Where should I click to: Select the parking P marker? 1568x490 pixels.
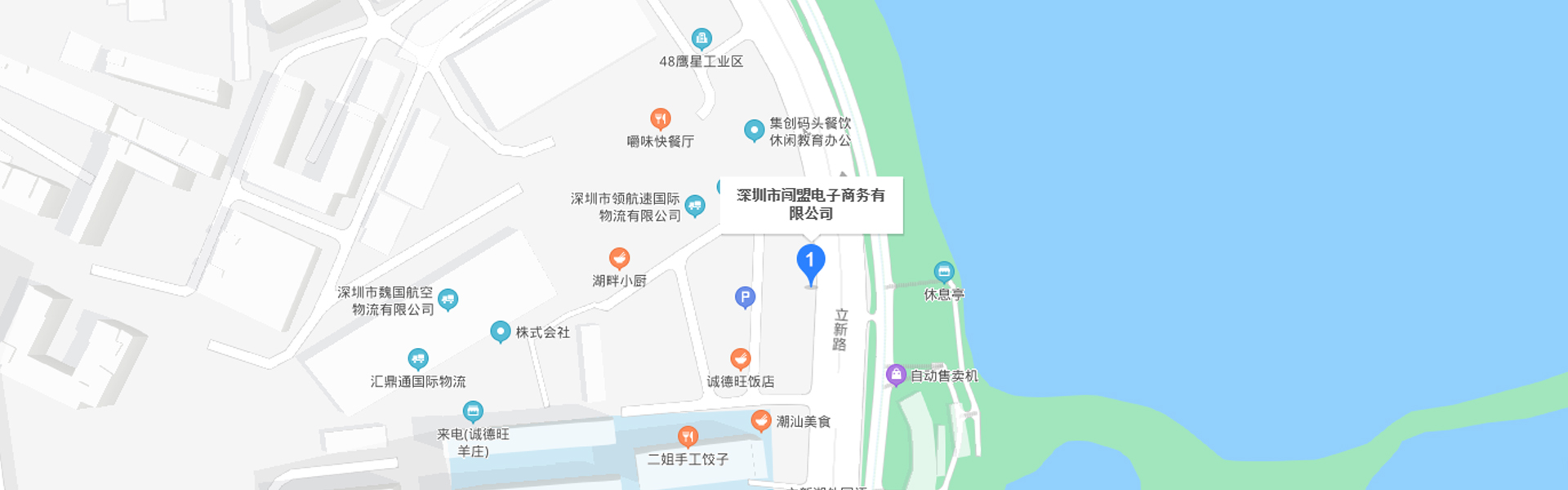pyautogui.click(x=745, y=297)
